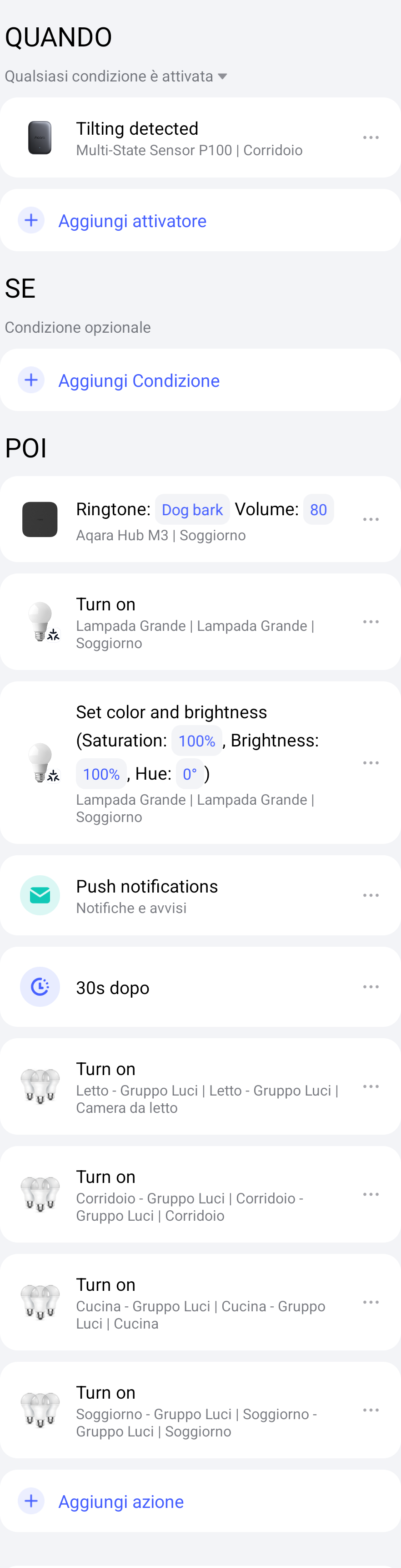Edit the Saturation 100% value
The height and width of the screenshot is (1568, 401).
coord(196,741)
